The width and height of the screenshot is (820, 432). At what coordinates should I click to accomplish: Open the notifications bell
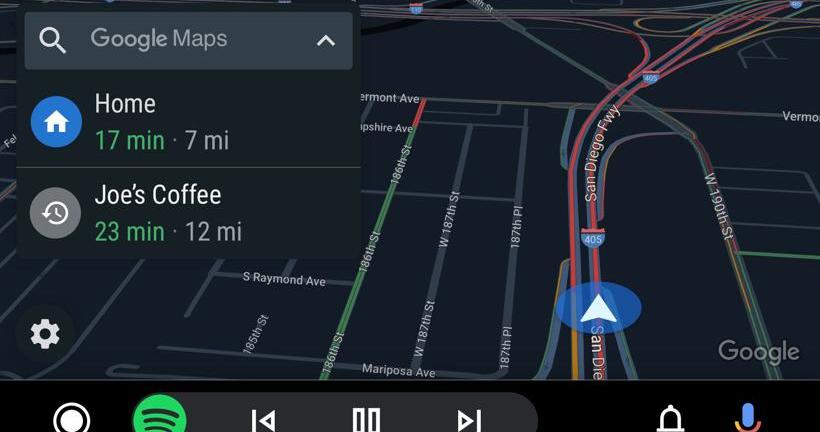click(670, 420)
